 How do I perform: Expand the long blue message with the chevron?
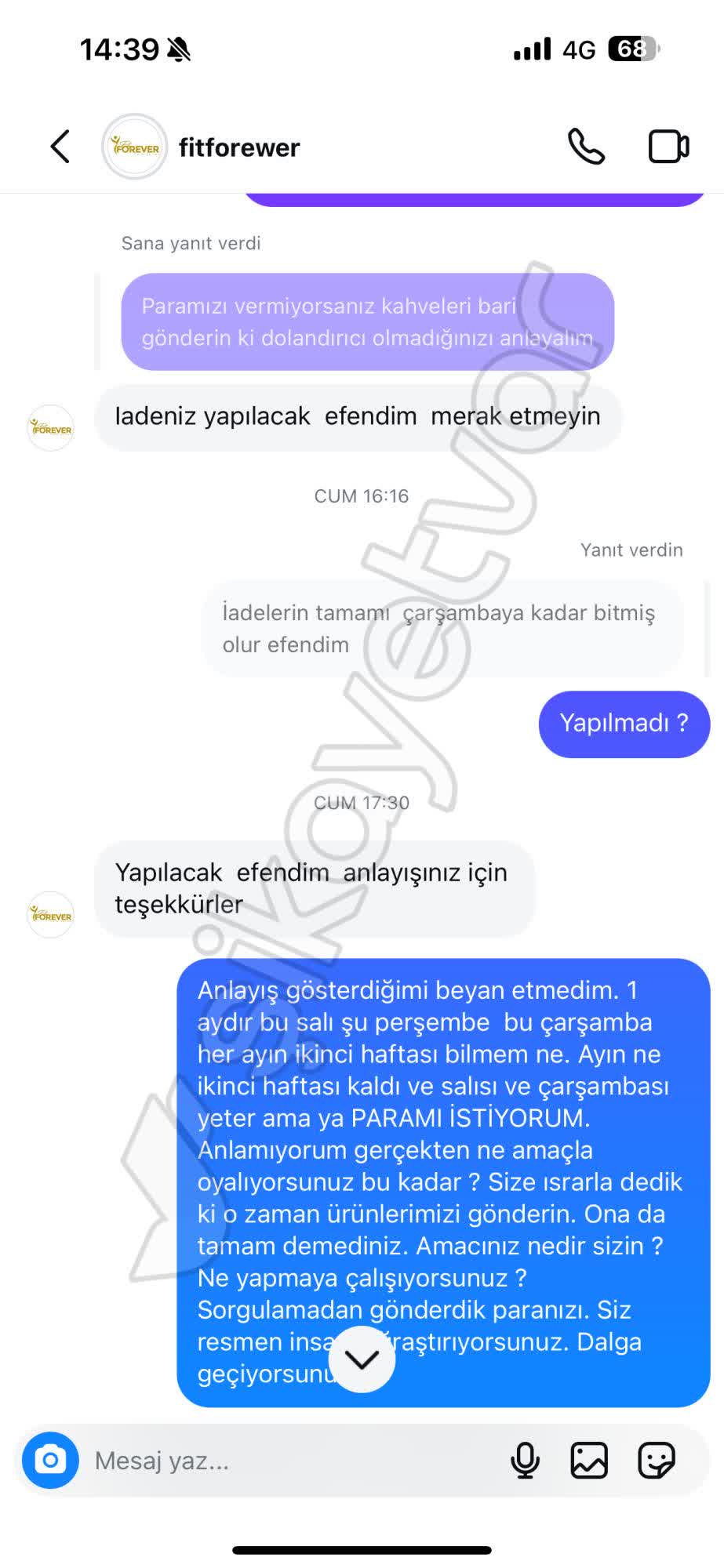362,1358
